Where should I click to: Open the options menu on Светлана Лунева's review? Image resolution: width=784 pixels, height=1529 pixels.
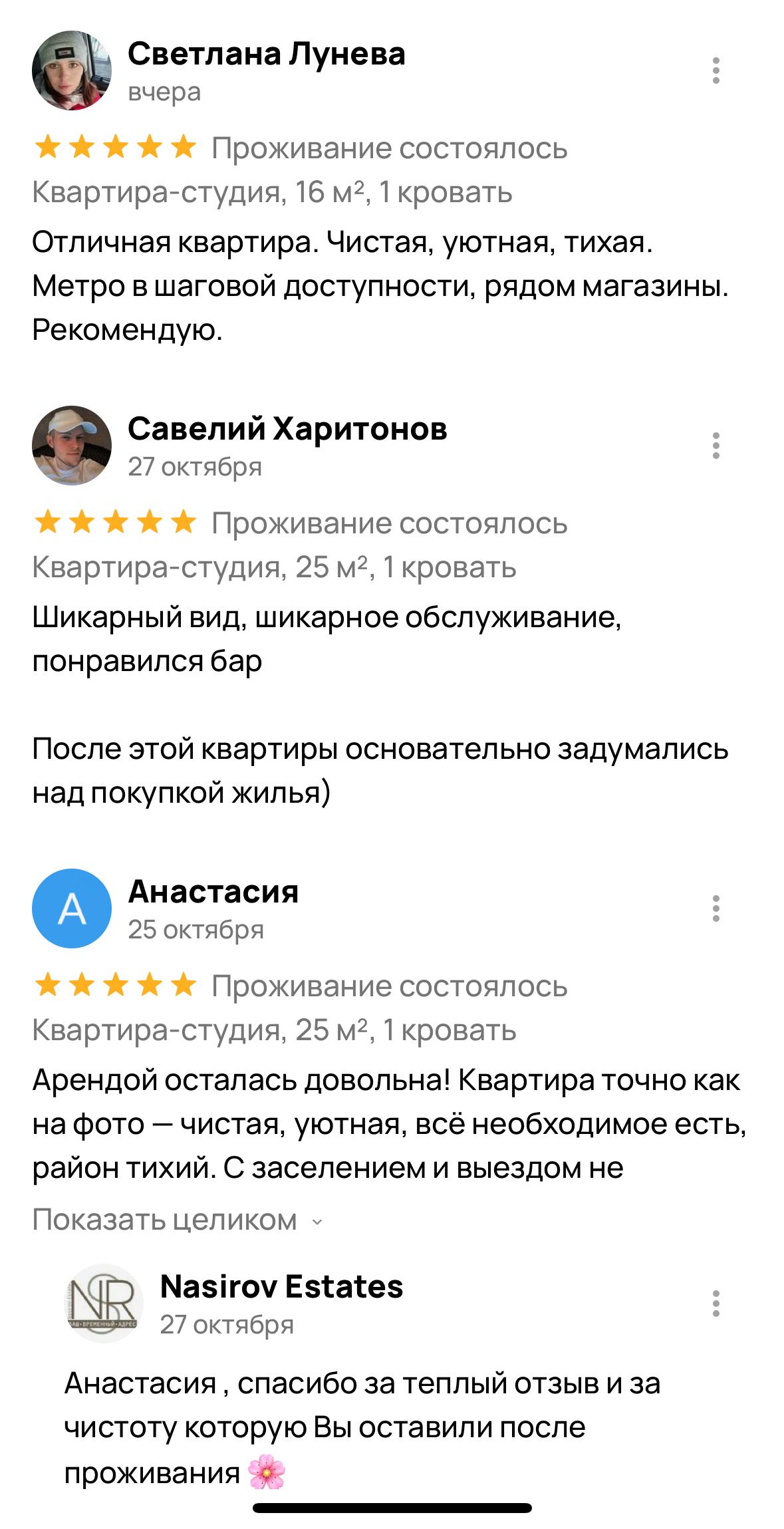point(716,70)
